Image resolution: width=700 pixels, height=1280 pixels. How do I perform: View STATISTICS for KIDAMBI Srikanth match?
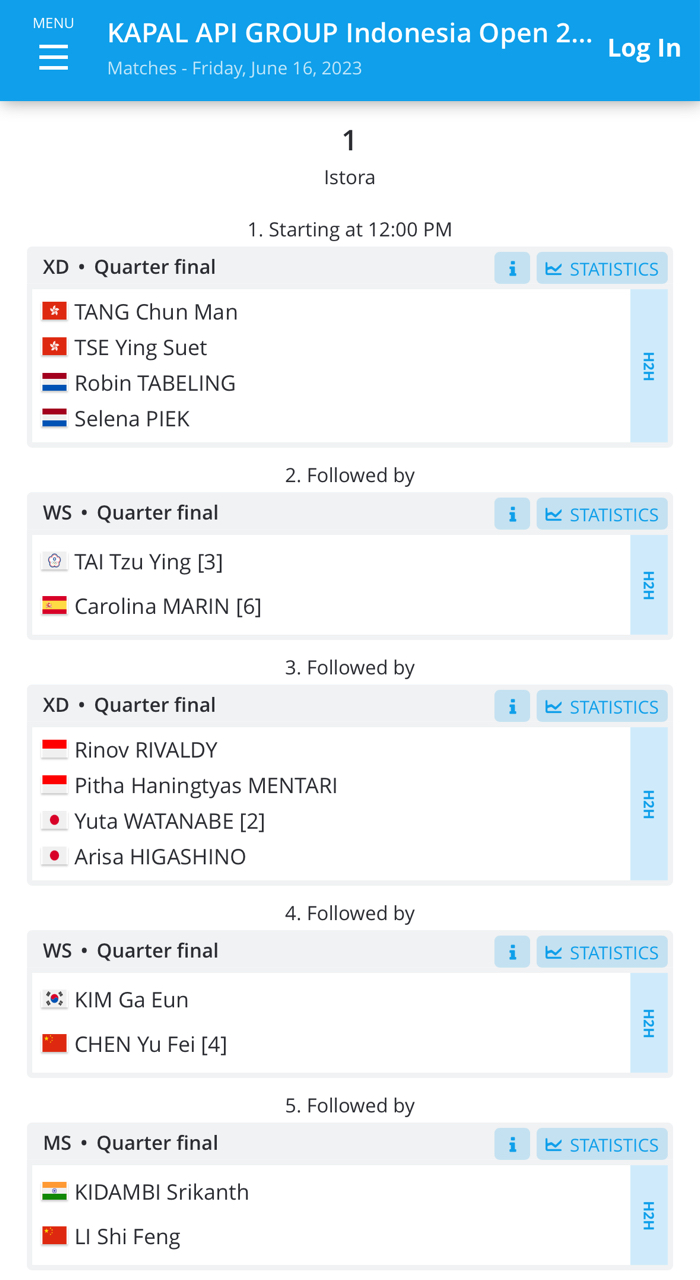602,1144
